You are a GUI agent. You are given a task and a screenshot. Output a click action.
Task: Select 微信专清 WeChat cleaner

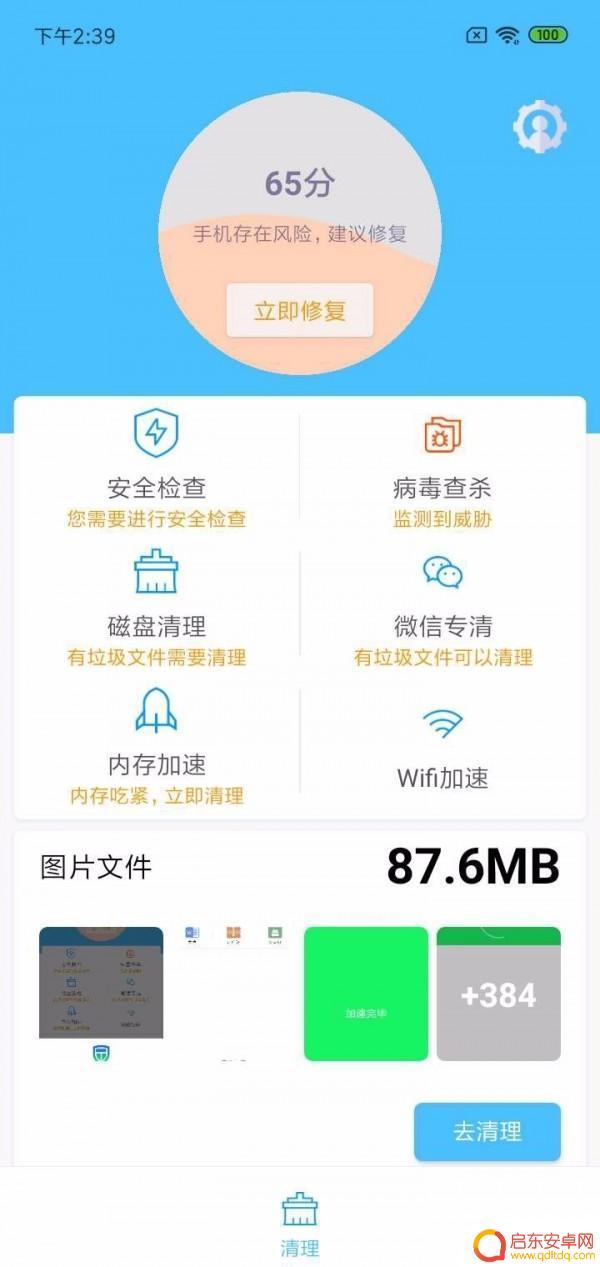pyautogui.click(x=443, y=608)
